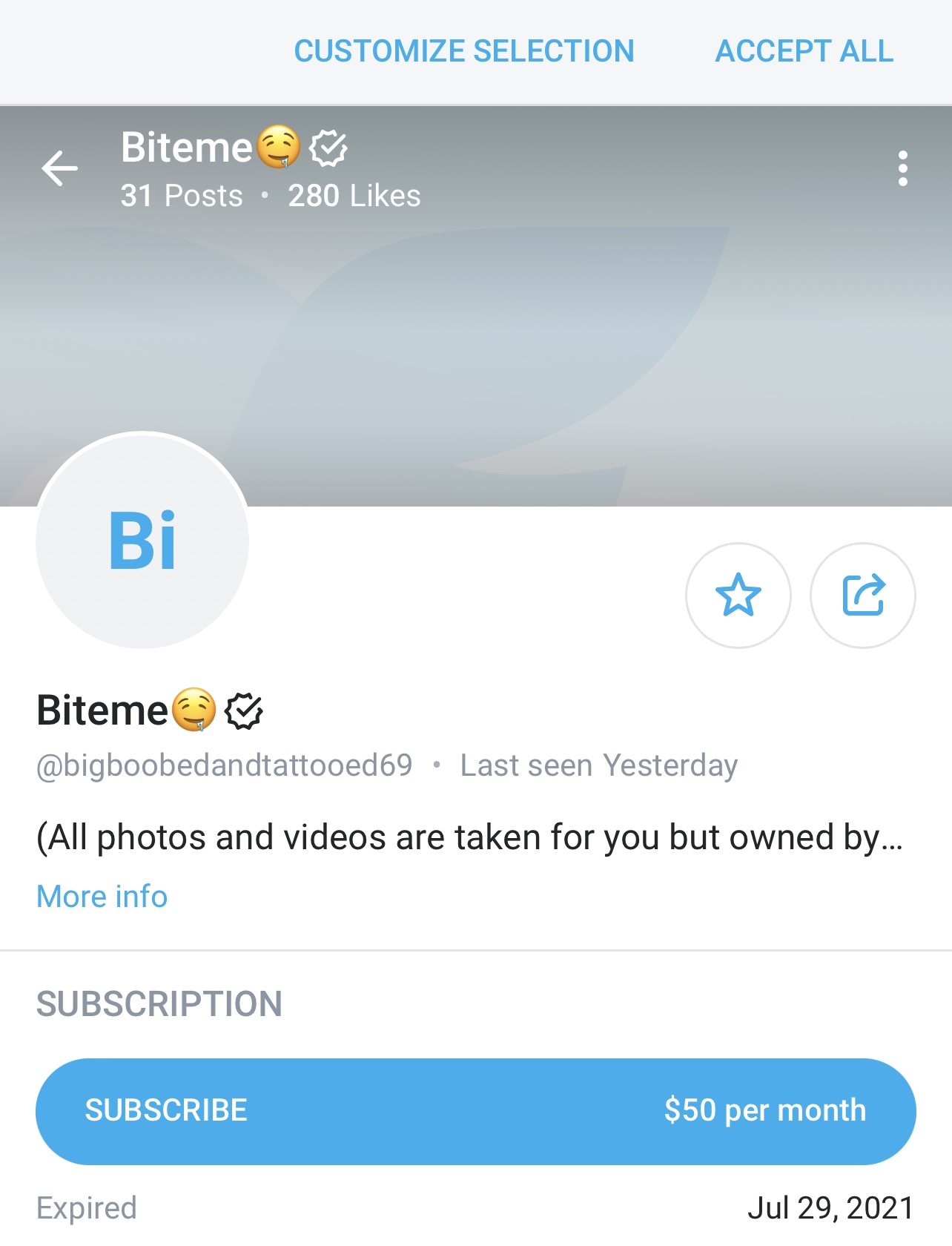Accept all cookies
The width and height of the screenshot is (952, 1246).
[x=804, y=51]
